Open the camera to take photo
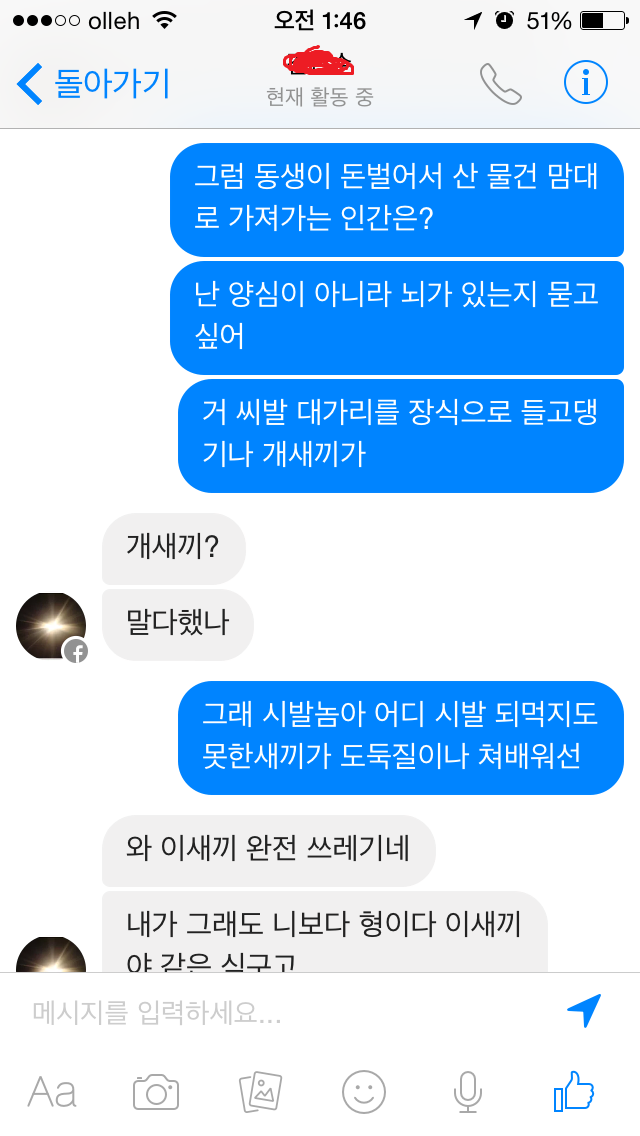The image size is (640, 1136). coord(156,1091)
